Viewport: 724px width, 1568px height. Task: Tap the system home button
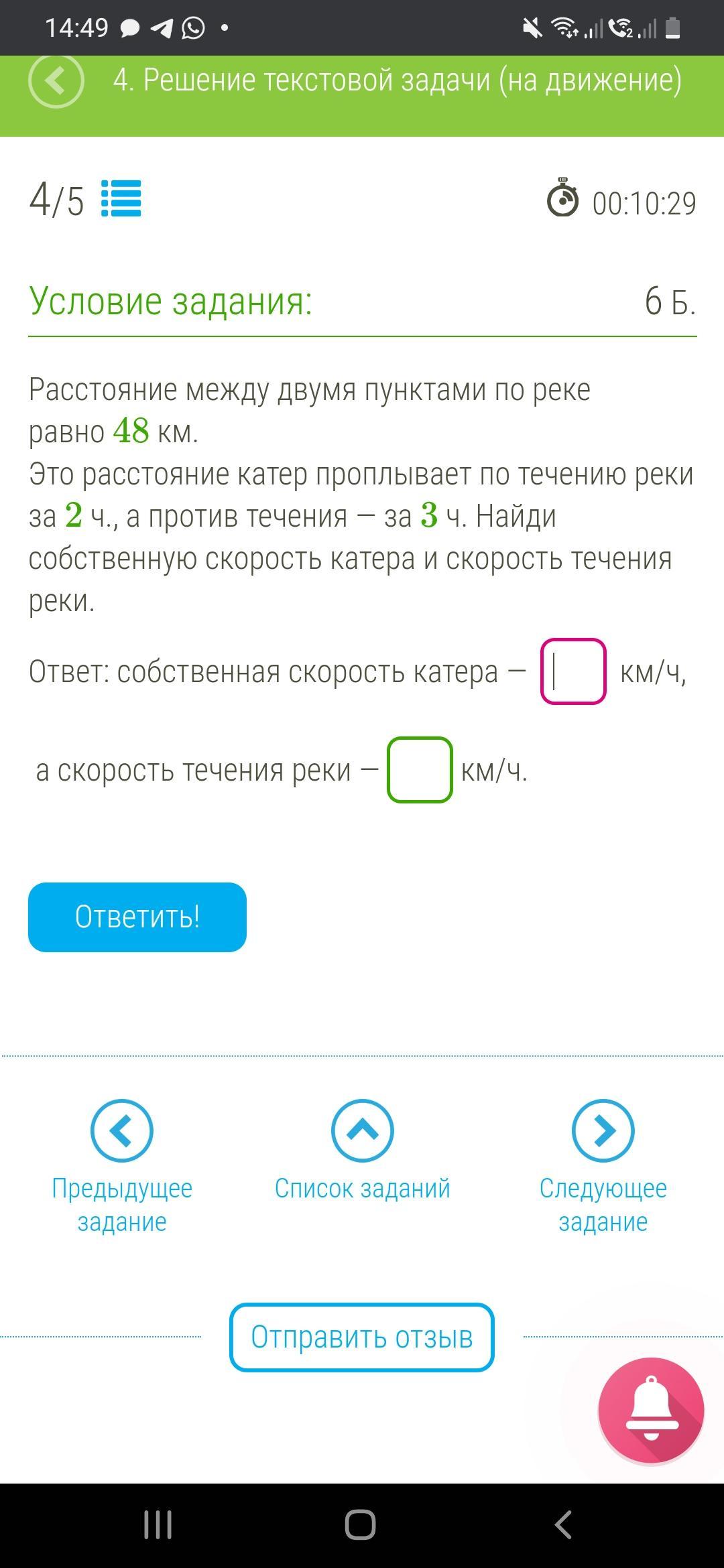pyautogui.click(x=360, y=1525)
